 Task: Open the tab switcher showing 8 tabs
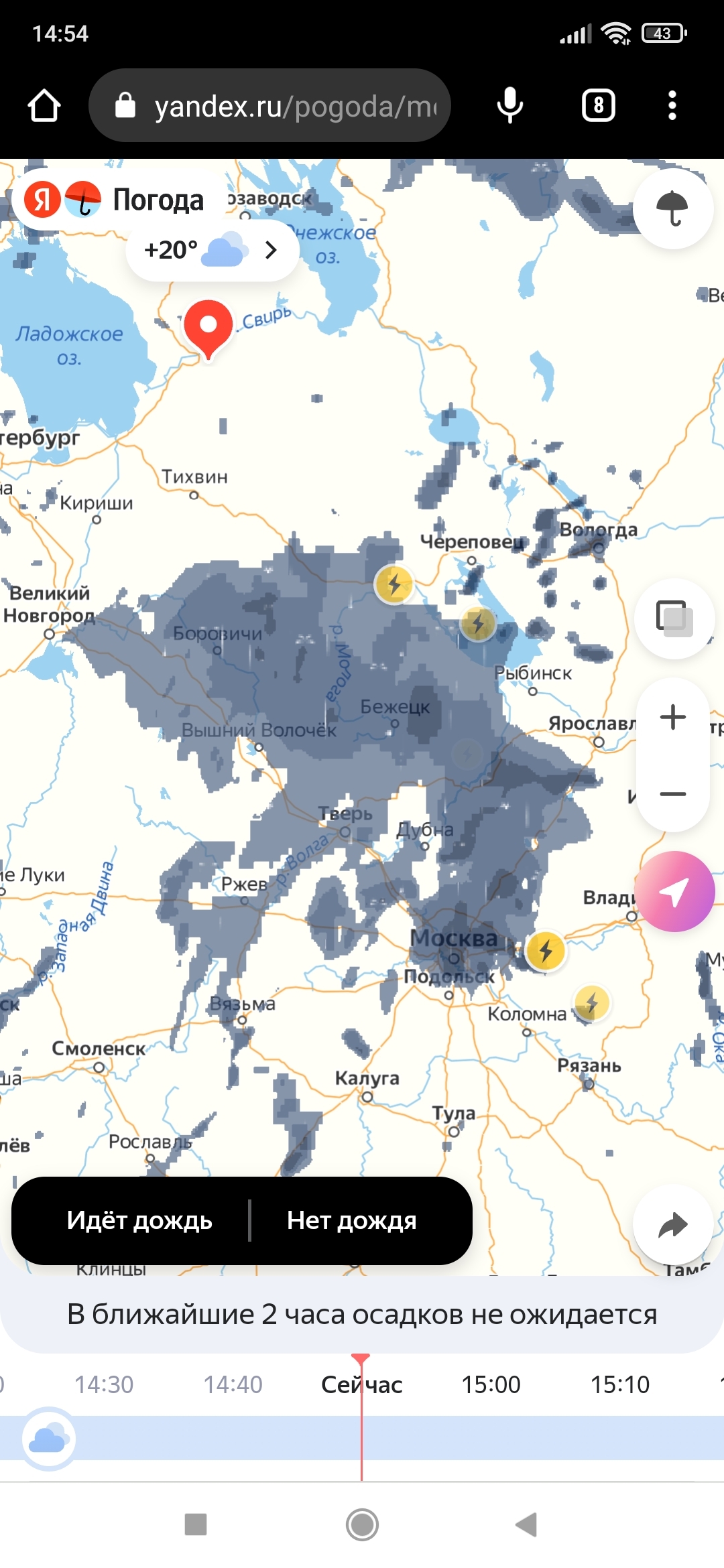tap(598, 106)
